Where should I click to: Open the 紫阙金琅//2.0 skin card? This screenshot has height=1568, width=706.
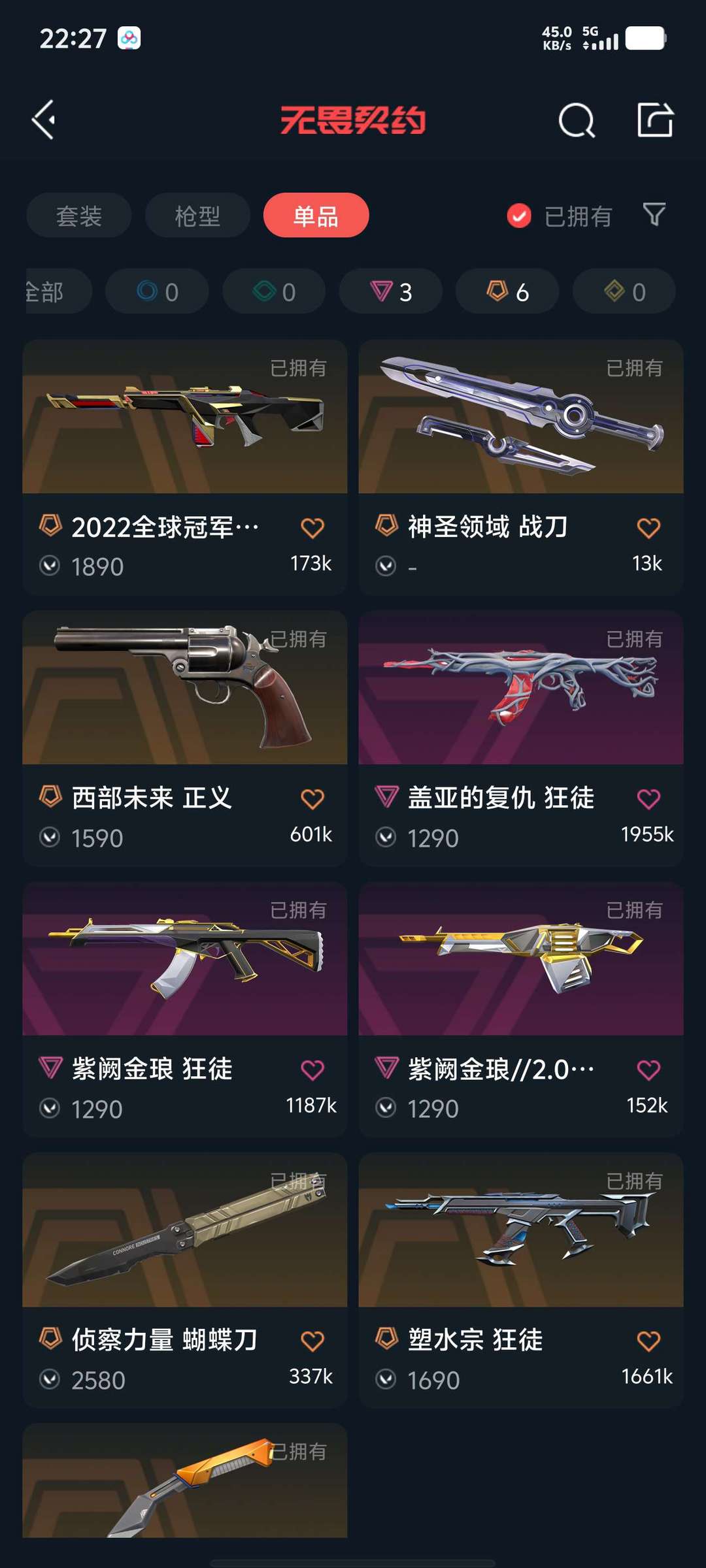click(521, 1009)
